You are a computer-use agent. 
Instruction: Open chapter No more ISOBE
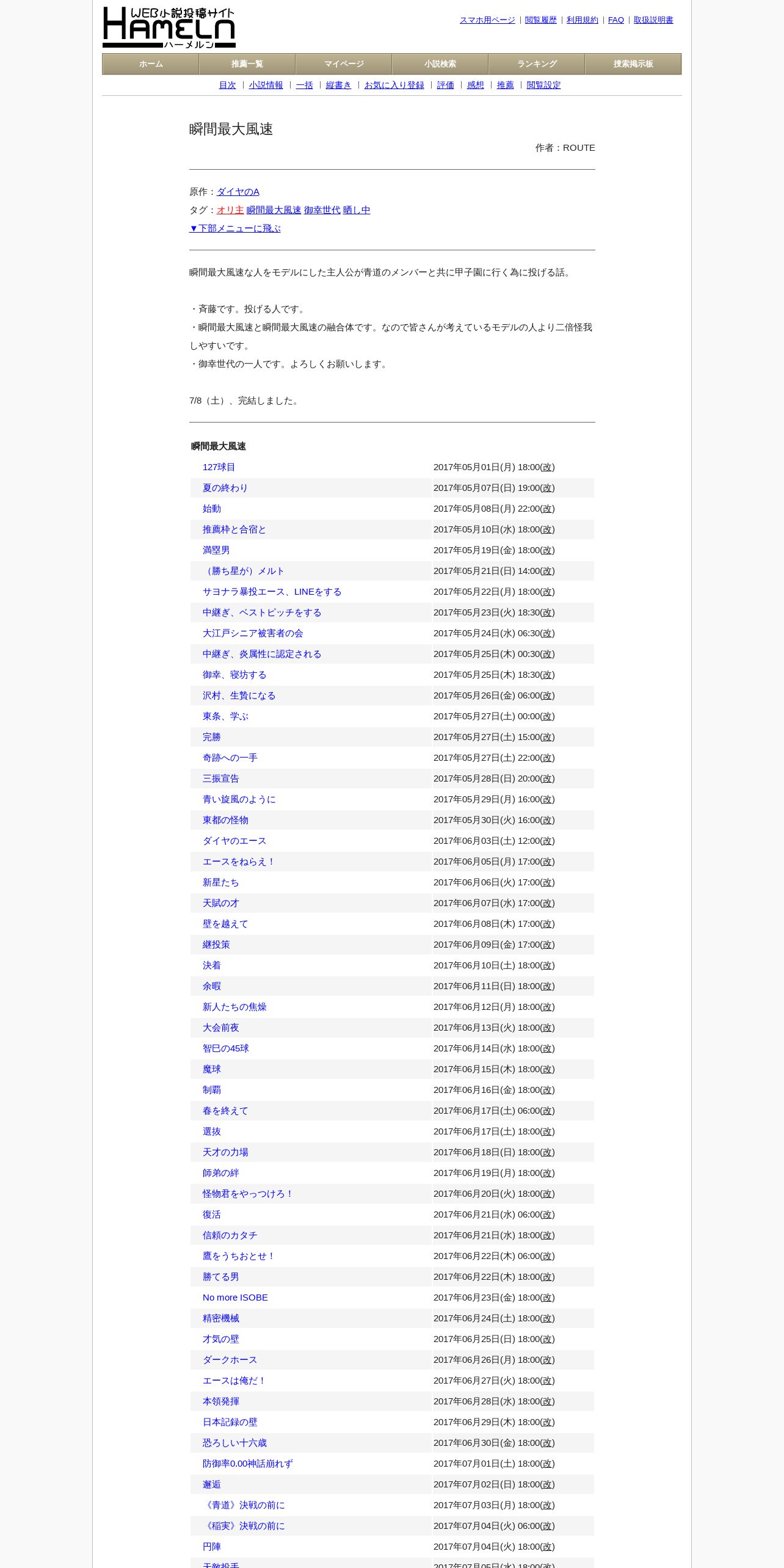tap(235, 1298)
